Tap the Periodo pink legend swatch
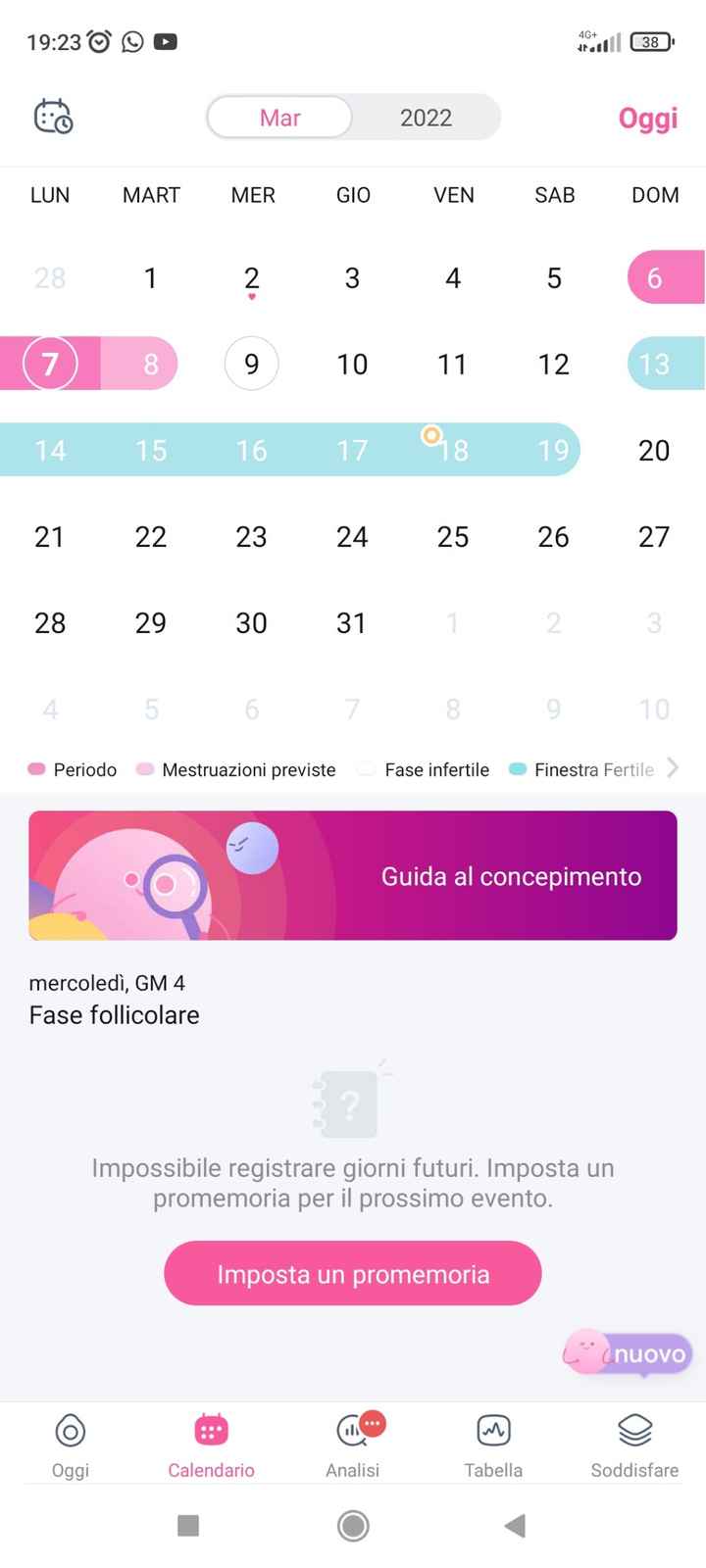The width and height of the screenshot is (706, 1568). (36, 769)
